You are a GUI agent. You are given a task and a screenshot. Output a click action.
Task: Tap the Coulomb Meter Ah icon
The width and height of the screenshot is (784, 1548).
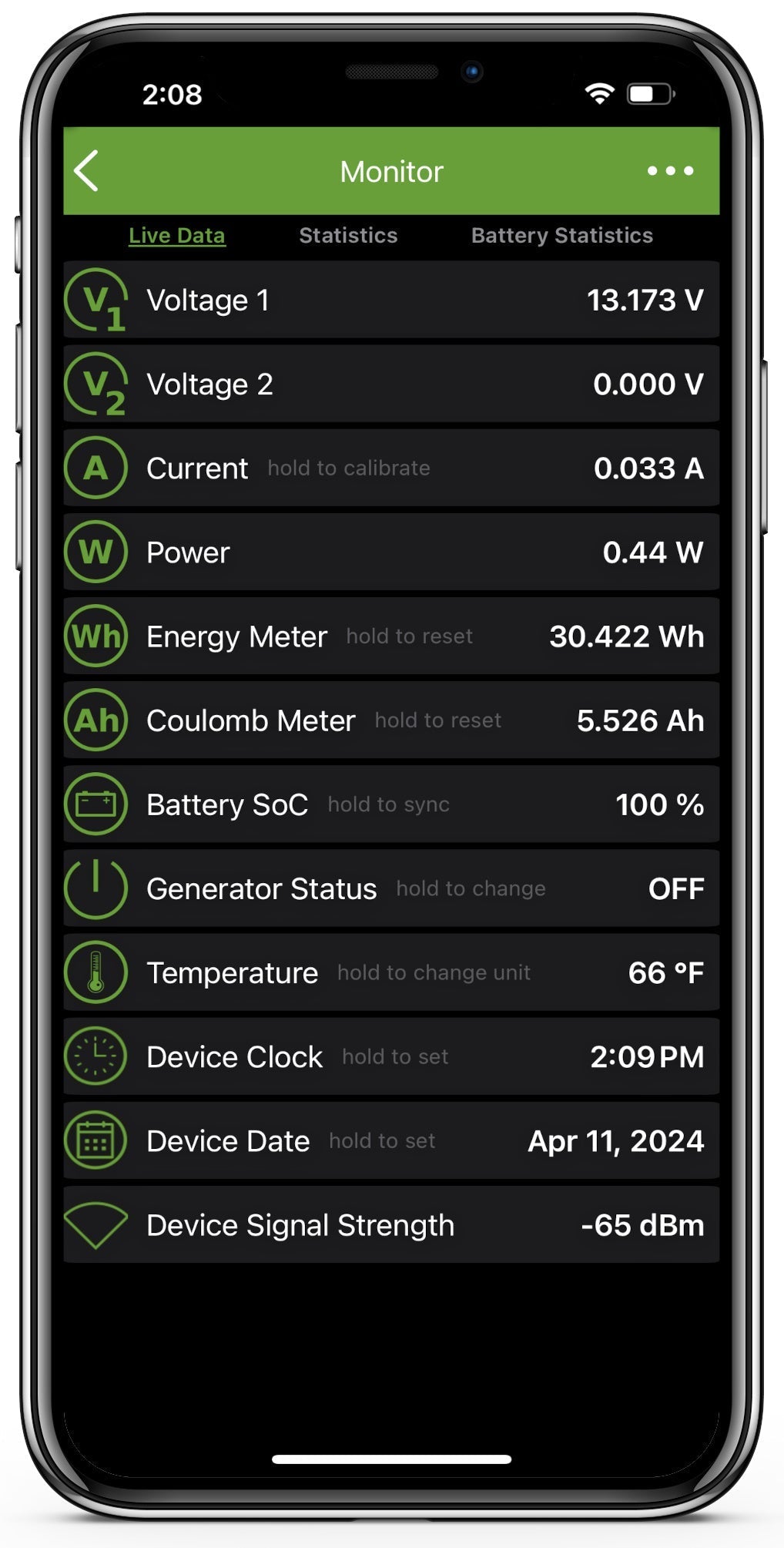click(x=96, y=720)
